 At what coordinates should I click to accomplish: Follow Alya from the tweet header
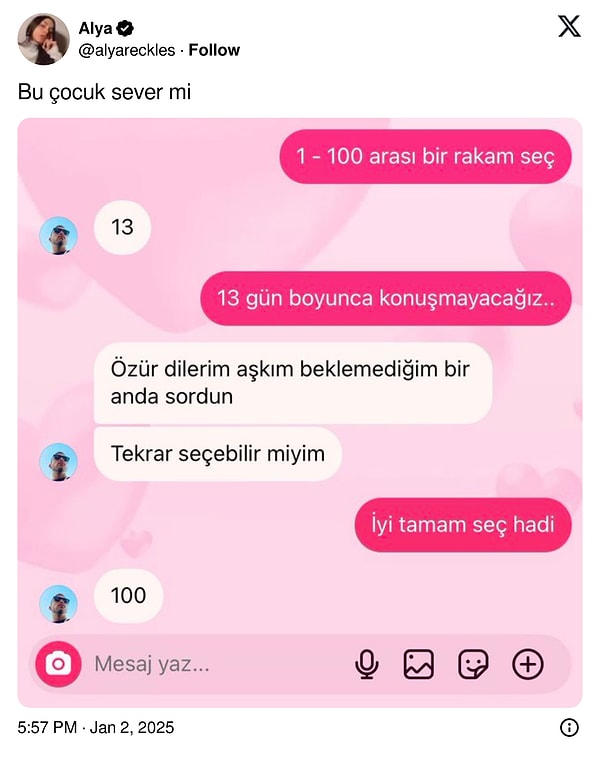214,50
